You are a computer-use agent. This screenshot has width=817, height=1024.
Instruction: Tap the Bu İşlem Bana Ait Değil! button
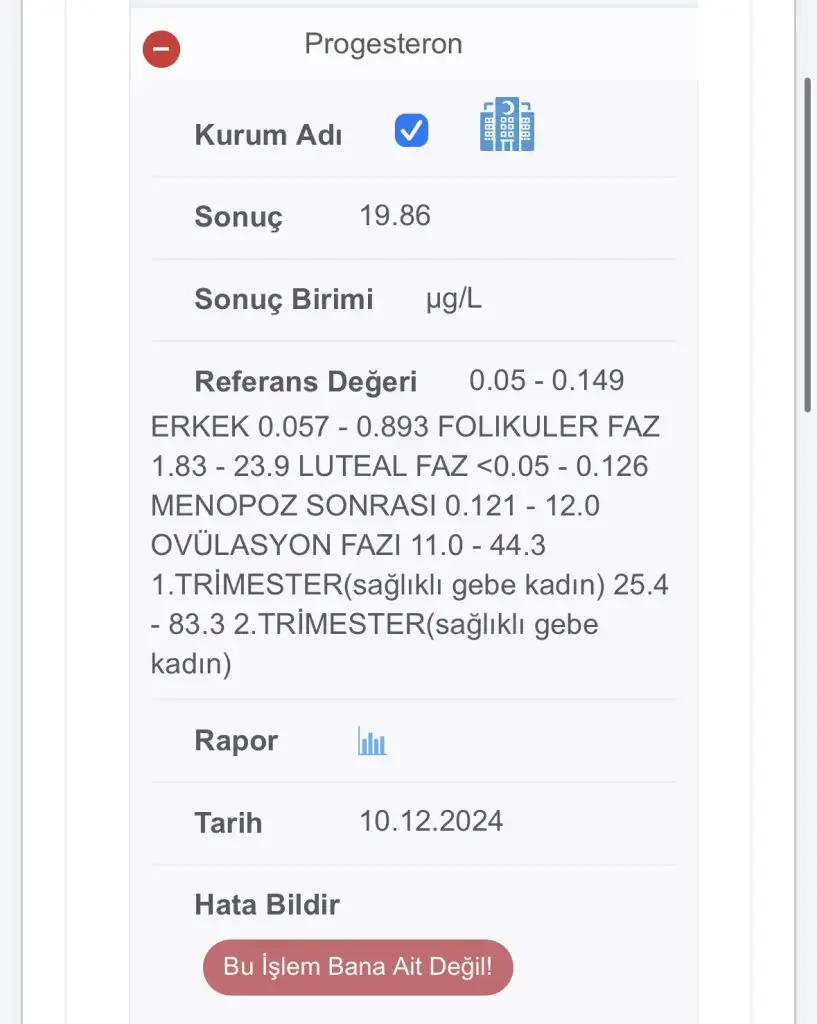358,967
